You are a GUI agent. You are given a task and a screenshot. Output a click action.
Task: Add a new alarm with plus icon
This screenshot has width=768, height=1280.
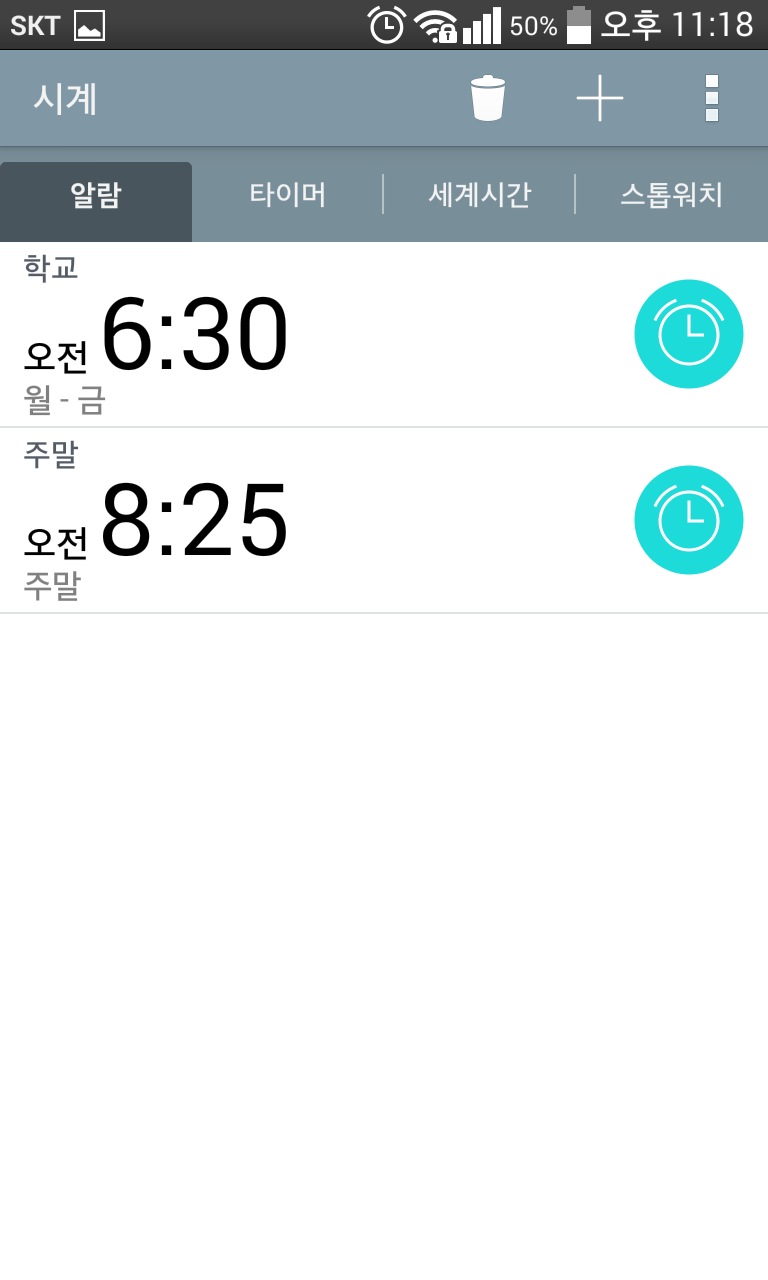[x=600, y=98]
